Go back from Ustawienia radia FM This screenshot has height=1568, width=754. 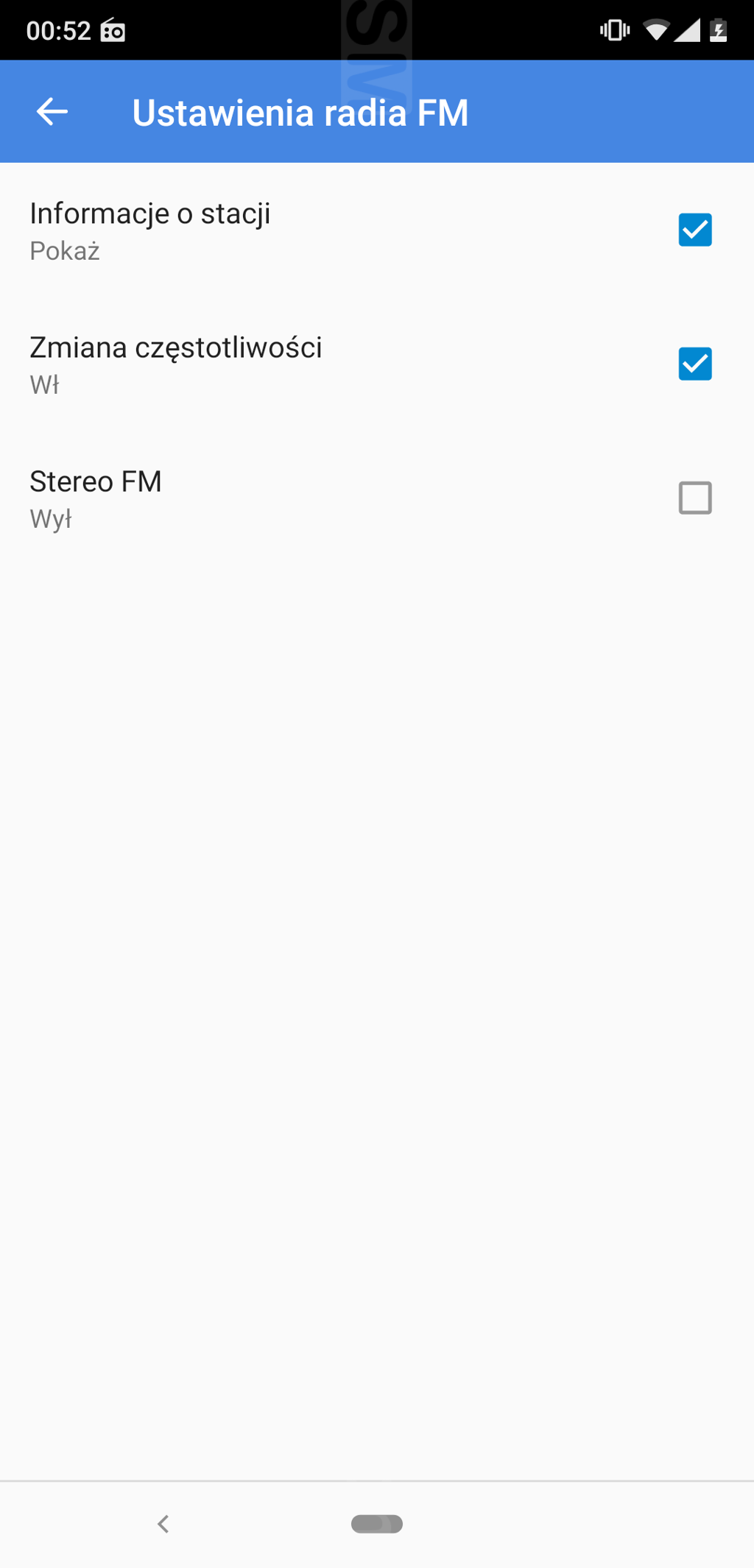click(52, 112)
